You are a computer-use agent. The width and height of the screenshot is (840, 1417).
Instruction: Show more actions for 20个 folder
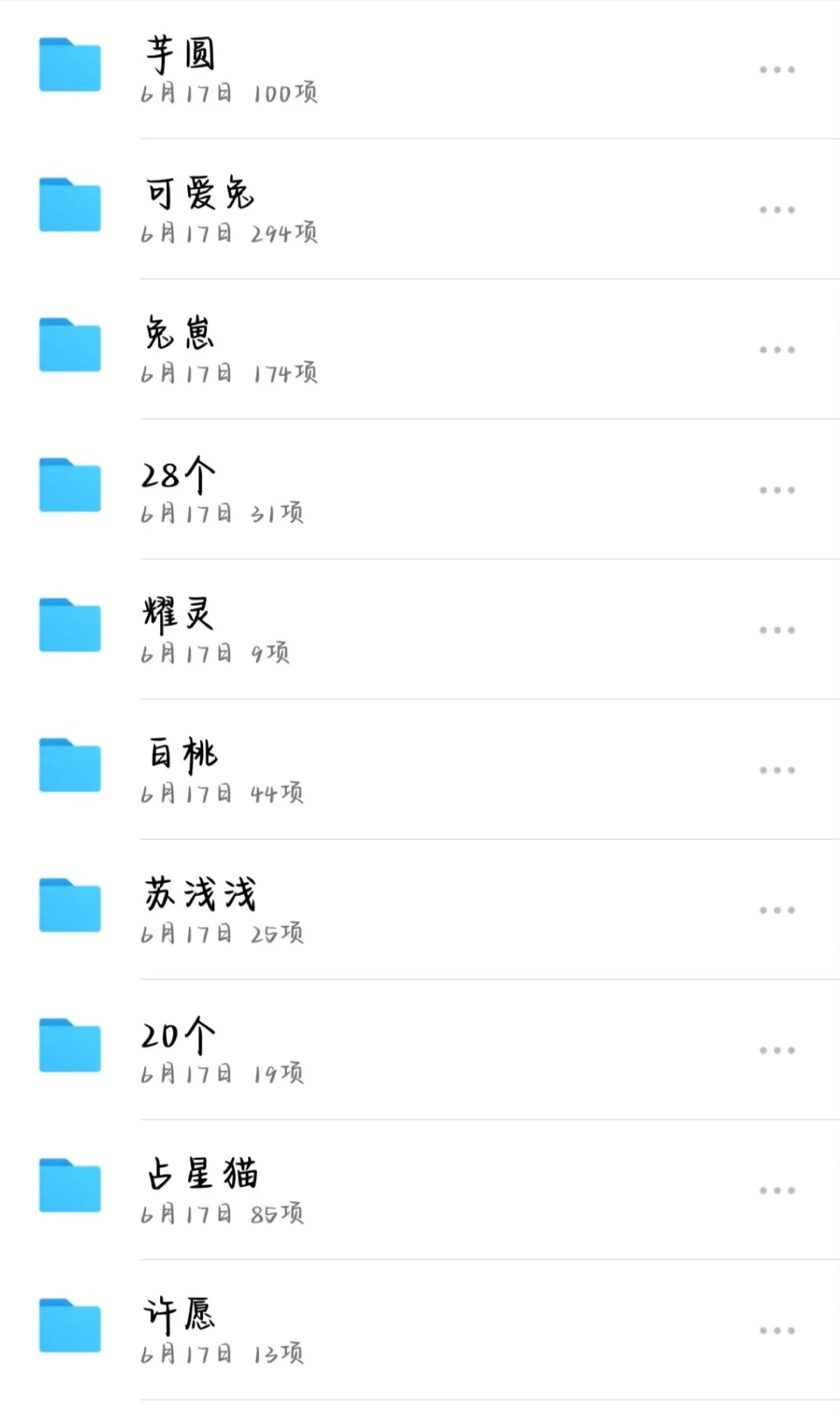777,1050
